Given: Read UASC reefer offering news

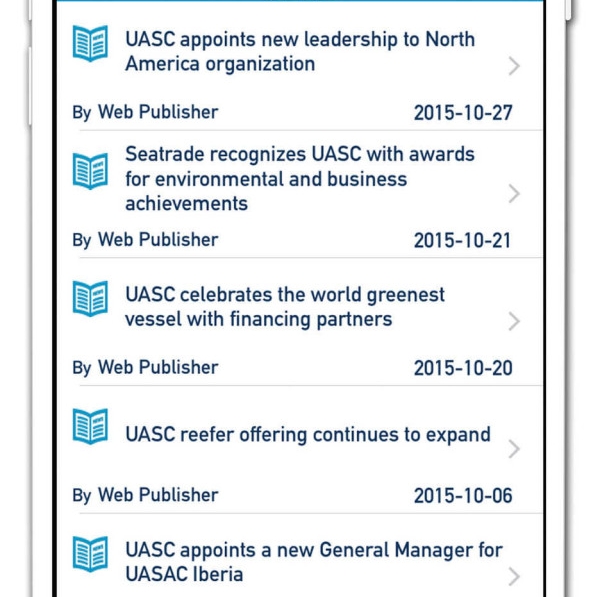Looking at the screenshot, I should tap(307, 435).
